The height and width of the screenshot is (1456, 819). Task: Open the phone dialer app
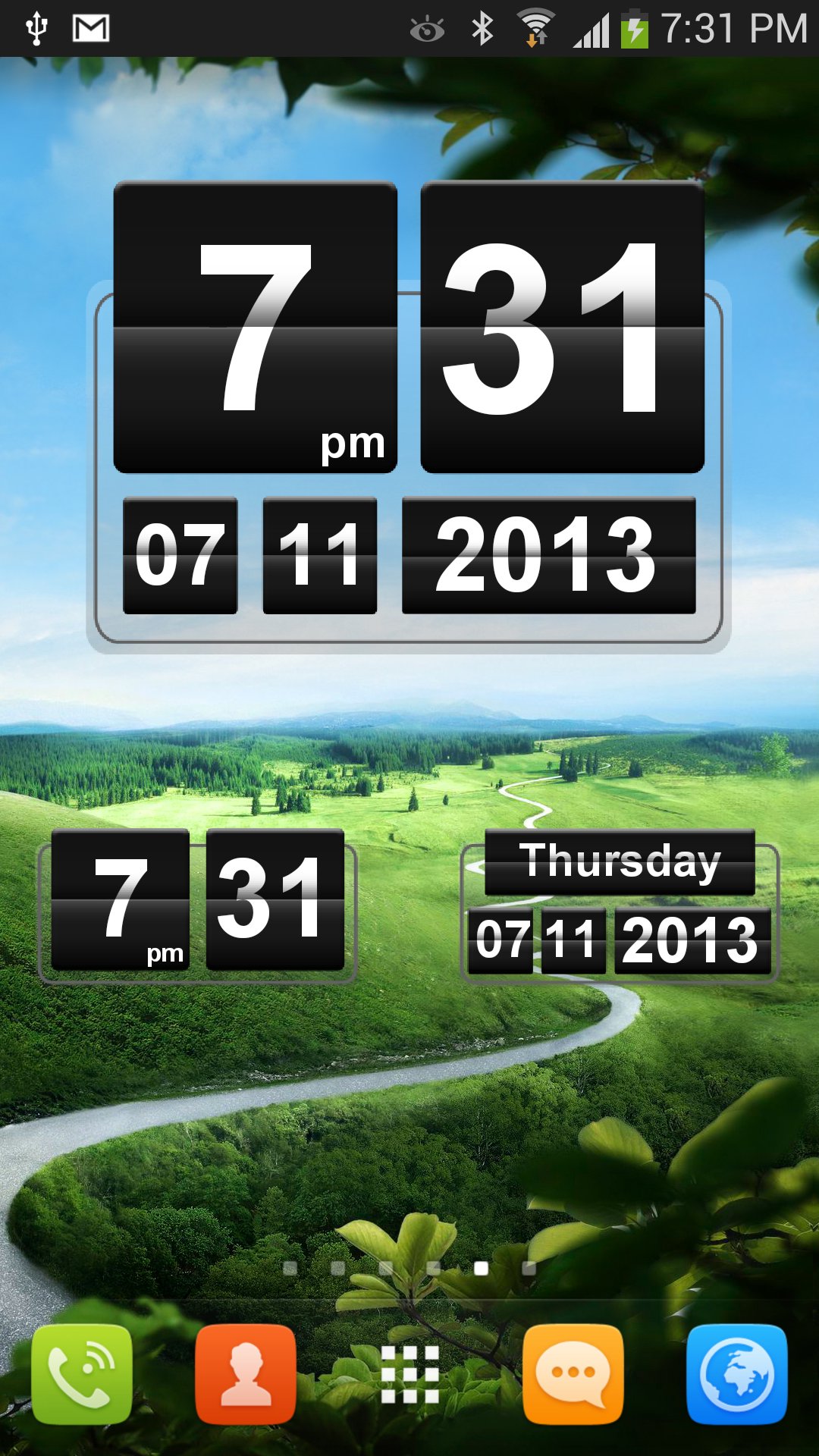click(82, 1374)
